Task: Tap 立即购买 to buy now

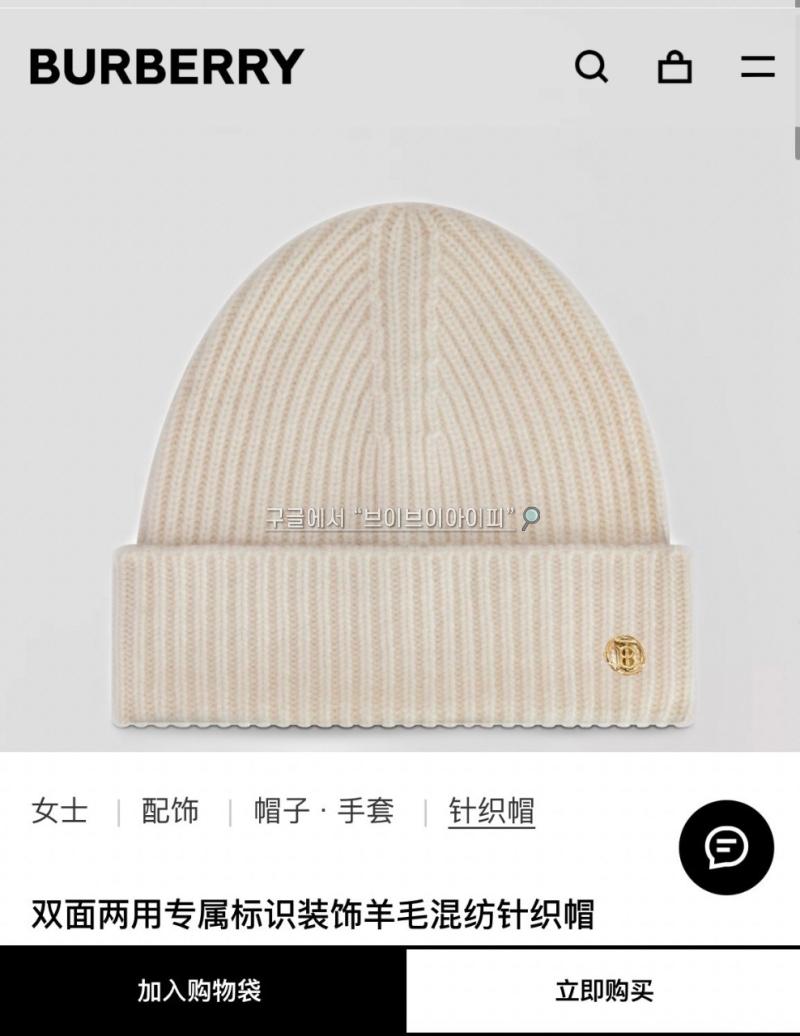Action: pos(603,991)
